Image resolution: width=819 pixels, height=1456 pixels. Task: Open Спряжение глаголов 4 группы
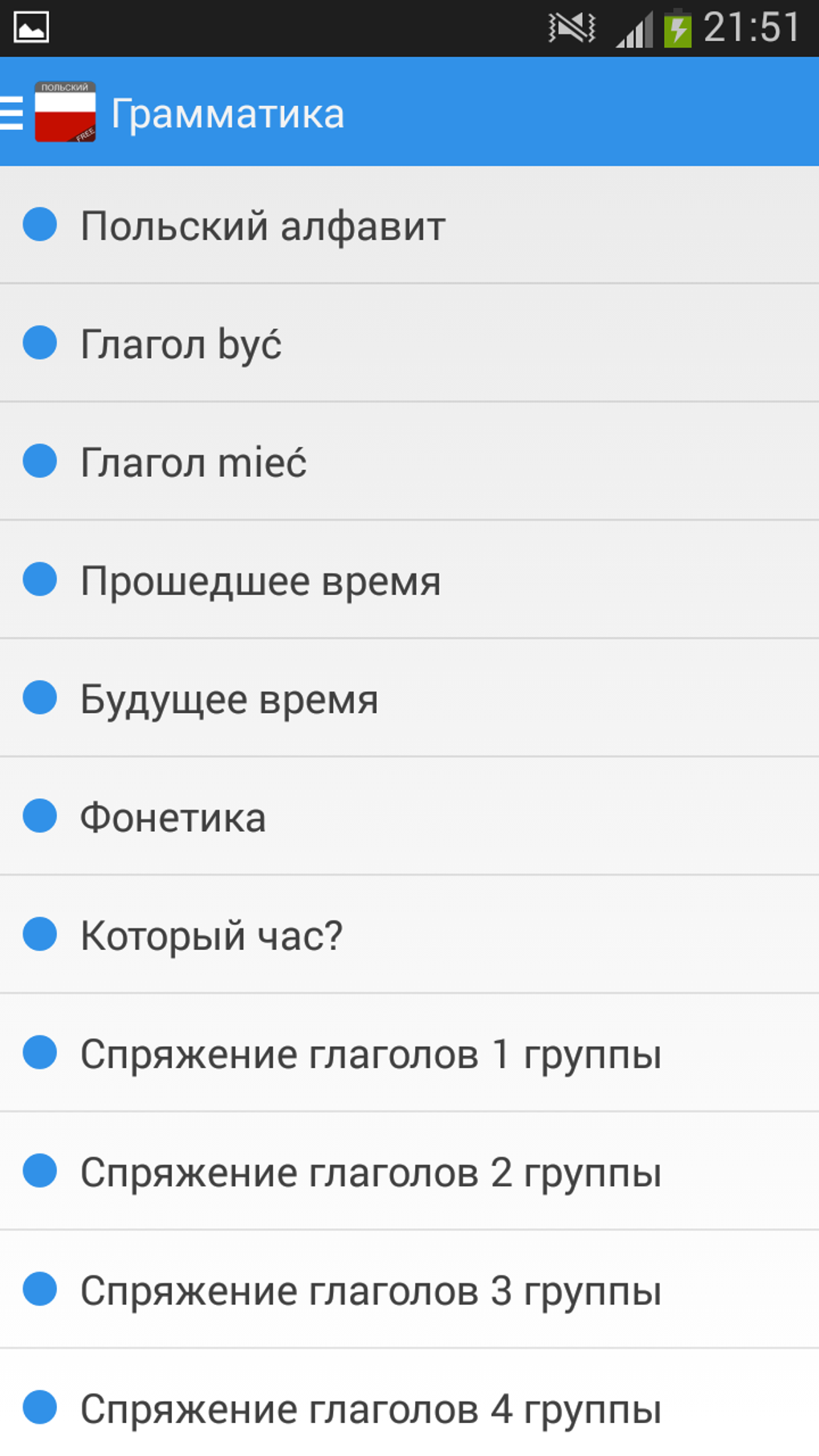coord(409,1403)
